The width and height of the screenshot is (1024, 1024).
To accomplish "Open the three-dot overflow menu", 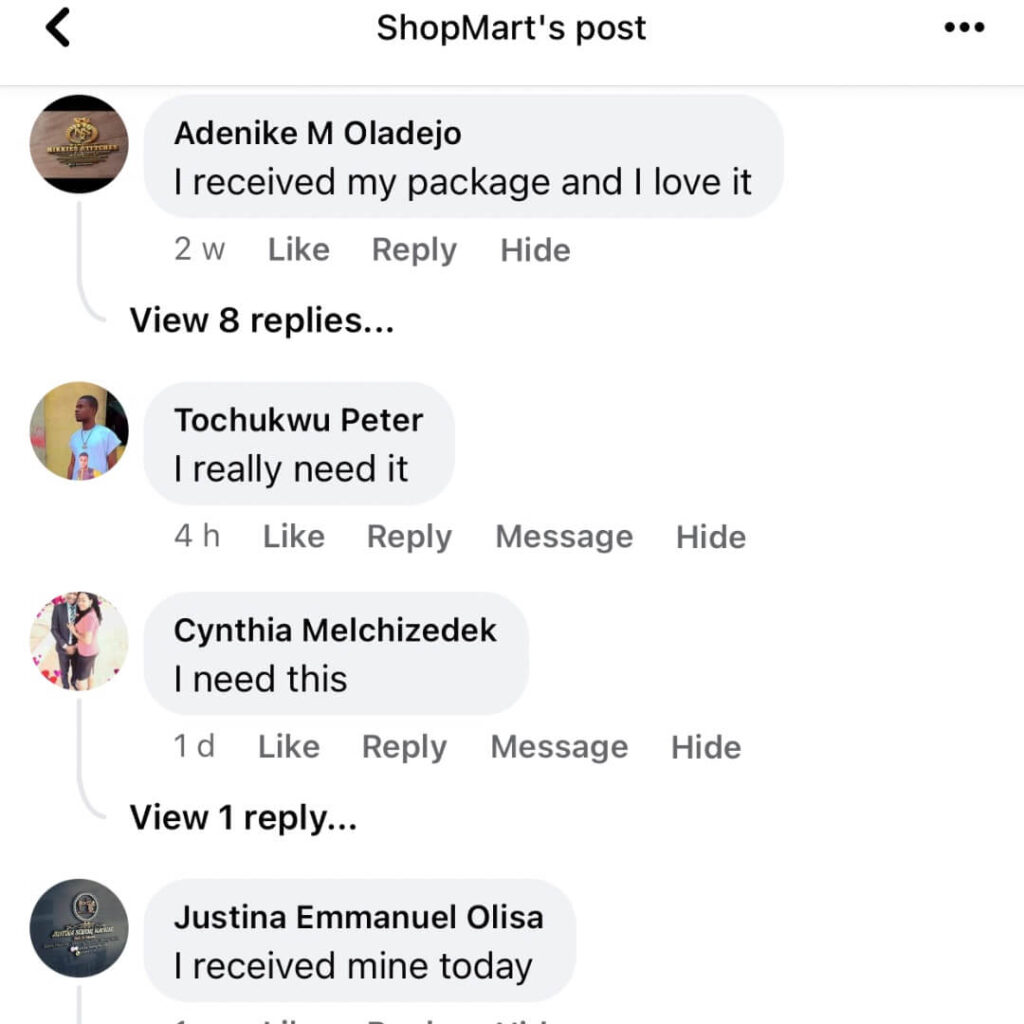I will 964,28.
